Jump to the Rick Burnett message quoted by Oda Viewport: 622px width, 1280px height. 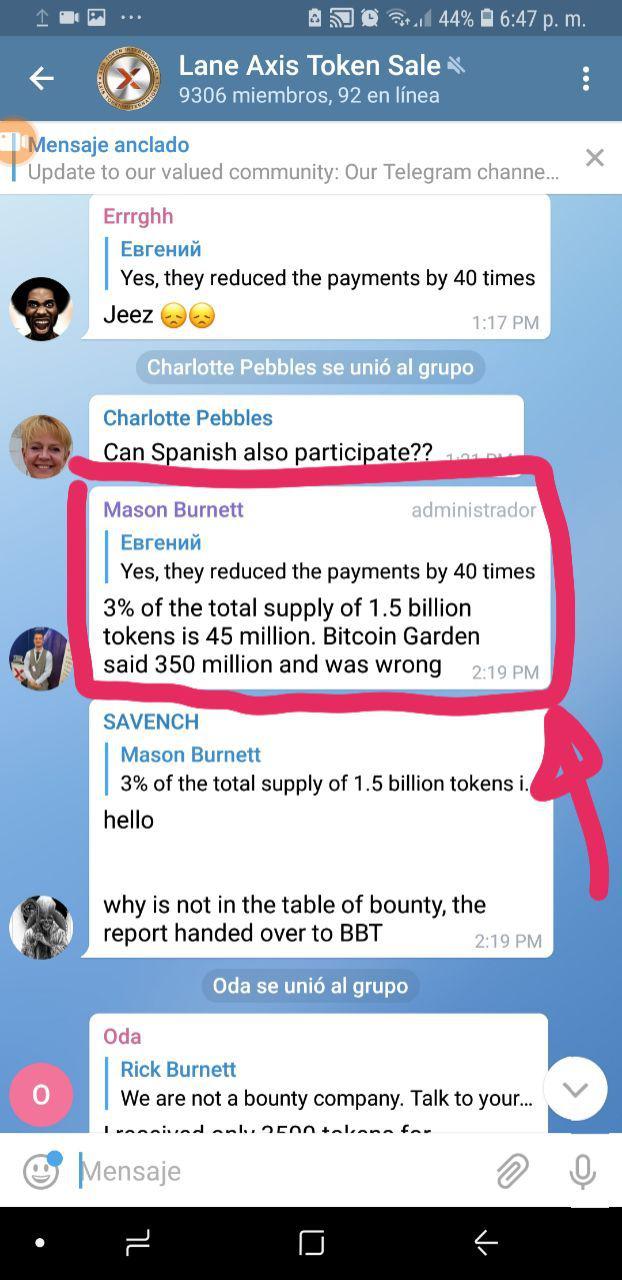tap(325, 1084)
